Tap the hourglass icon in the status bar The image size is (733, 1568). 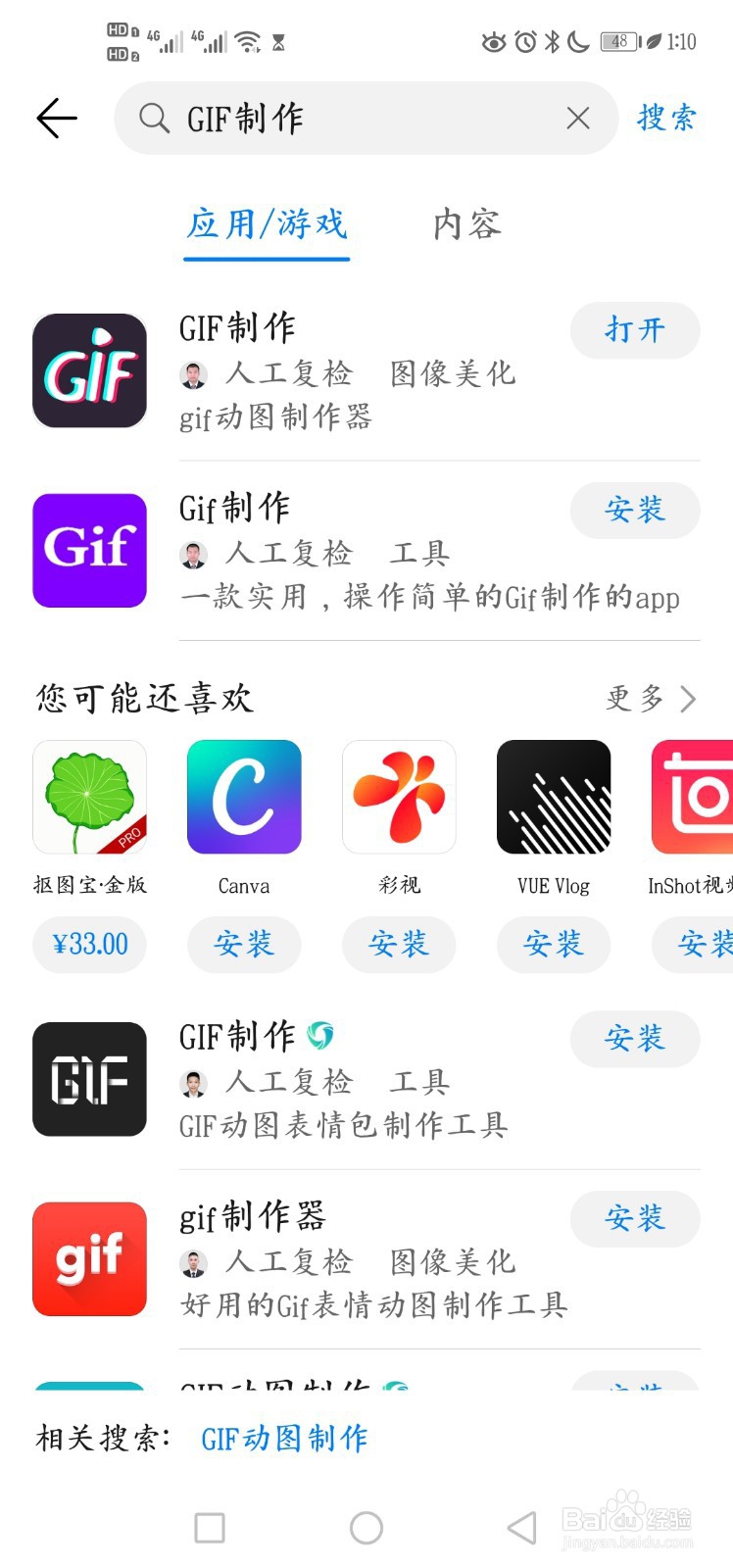click(280, 41)
